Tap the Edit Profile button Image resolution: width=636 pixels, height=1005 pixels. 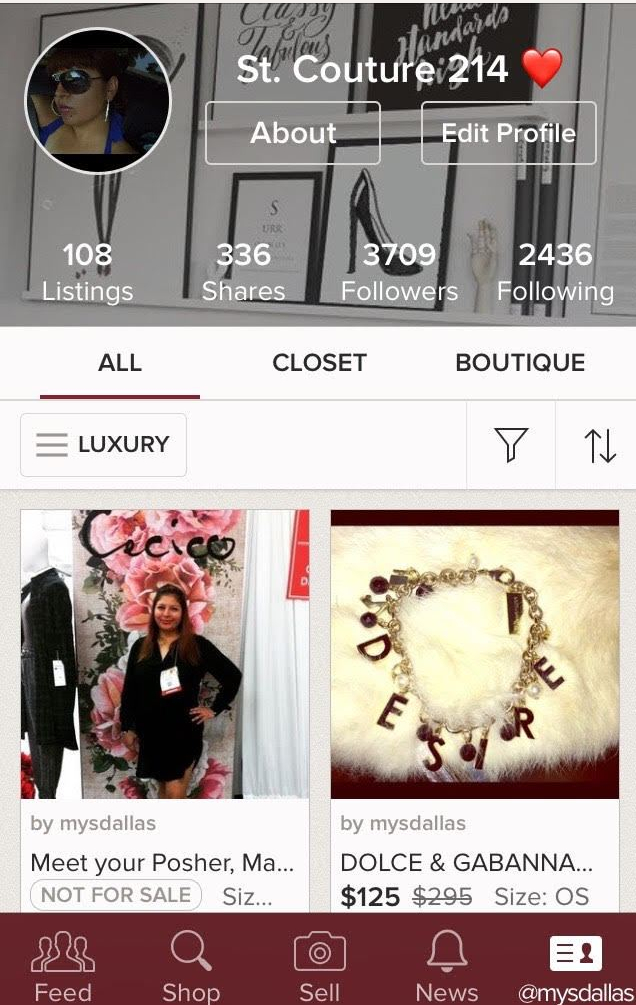point(508,133)
